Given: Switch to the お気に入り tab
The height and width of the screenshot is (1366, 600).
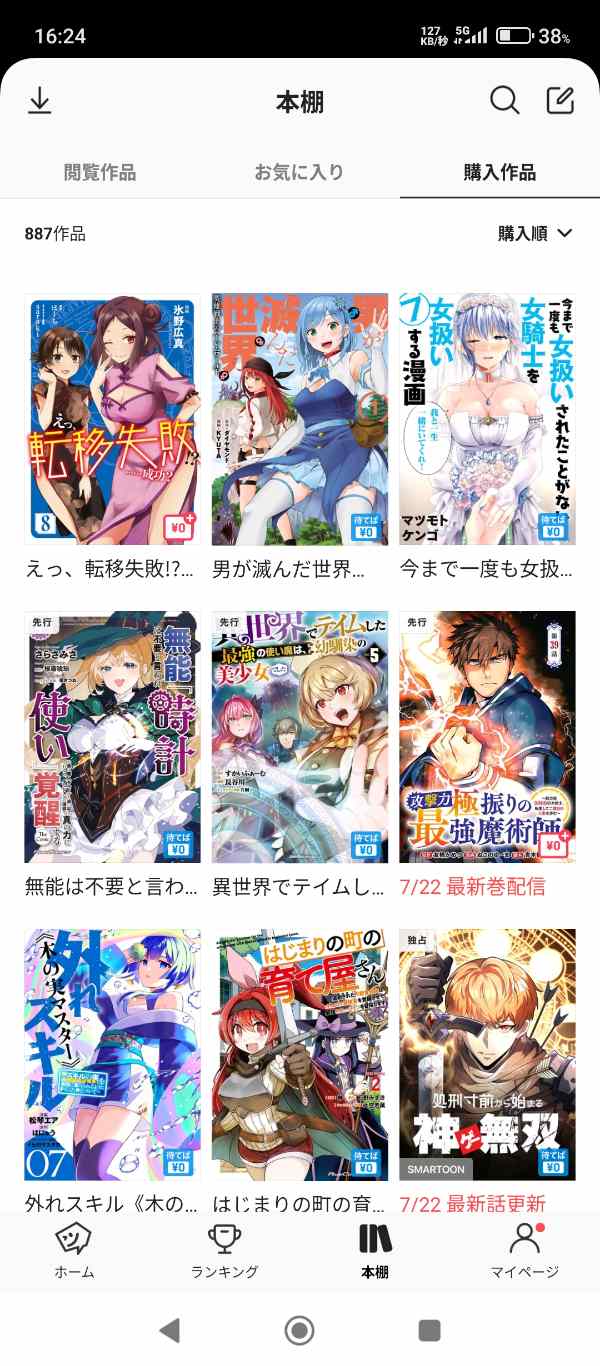Looking at the screenshot, I should (x=299, y=172).
